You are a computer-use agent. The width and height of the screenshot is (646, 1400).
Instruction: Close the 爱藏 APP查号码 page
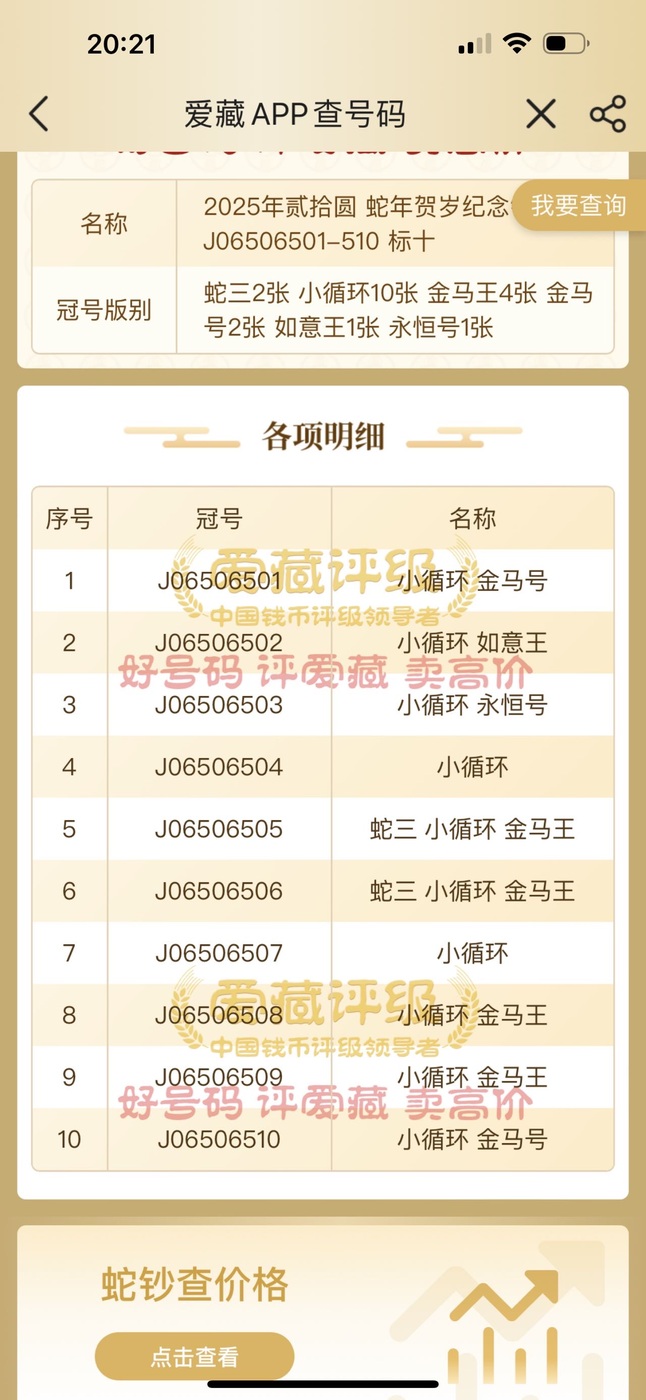(541, 114)
